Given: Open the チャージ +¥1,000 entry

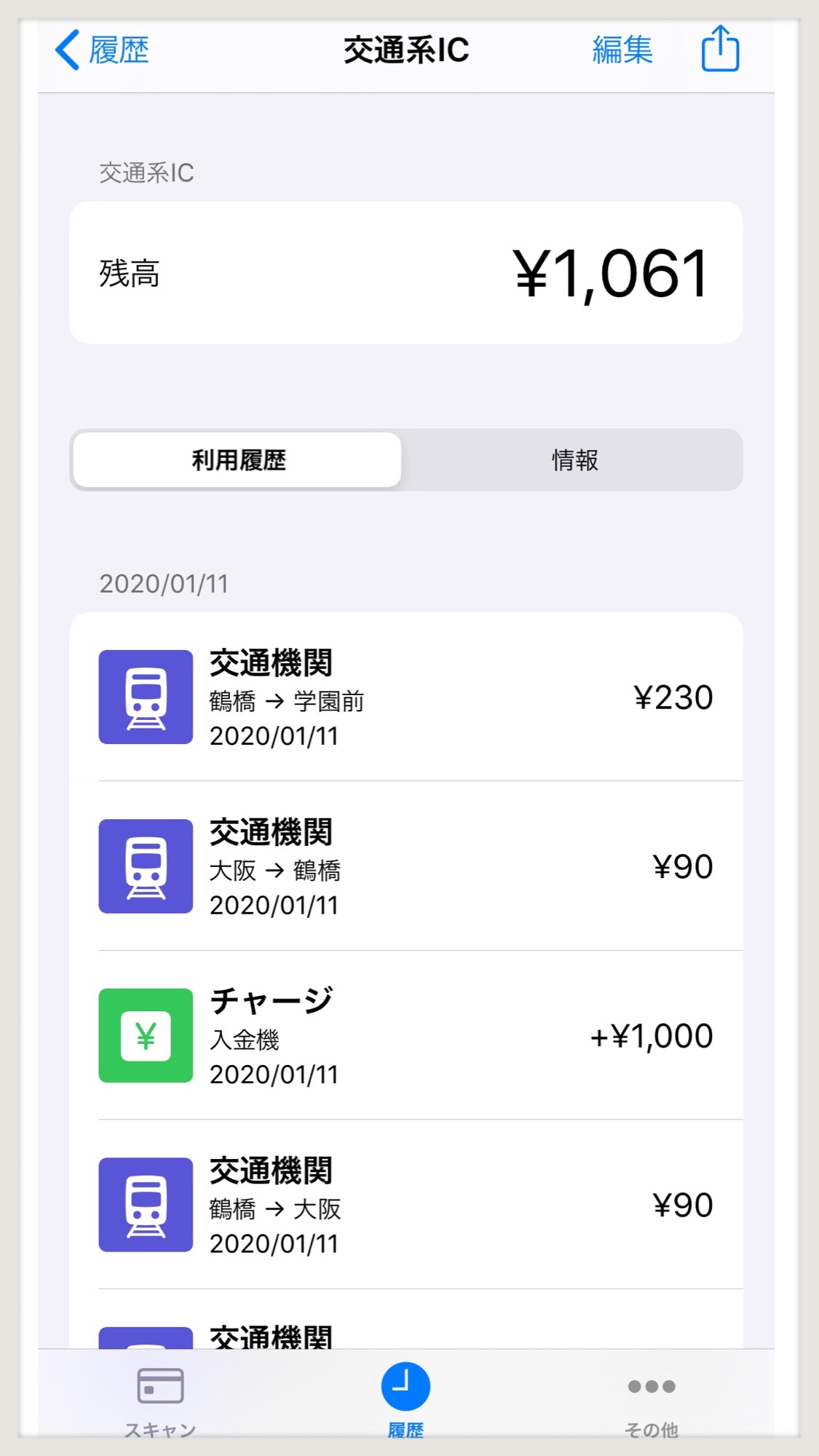Looking at the screenshot, I should click(x=405, y=1035).
